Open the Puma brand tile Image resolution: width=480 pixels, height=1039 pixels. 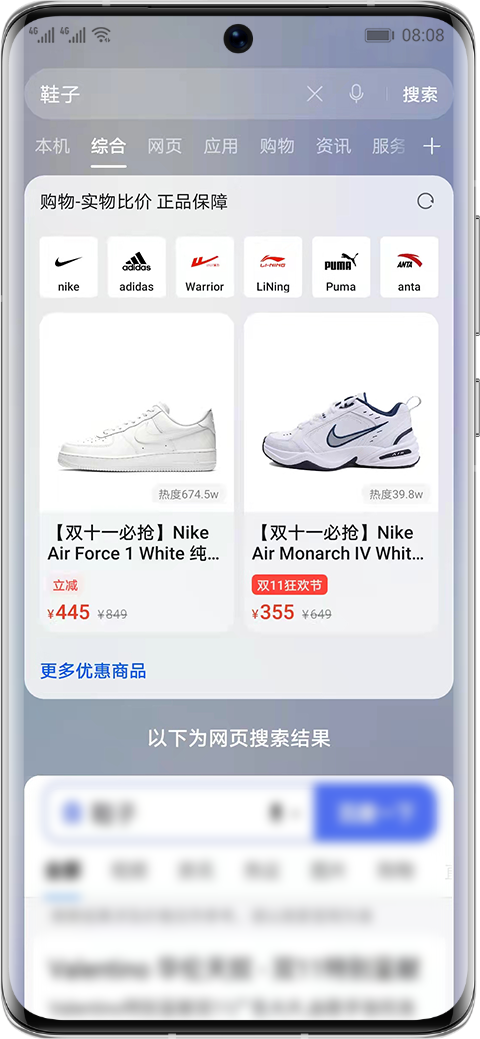click(x=341, y=267)
